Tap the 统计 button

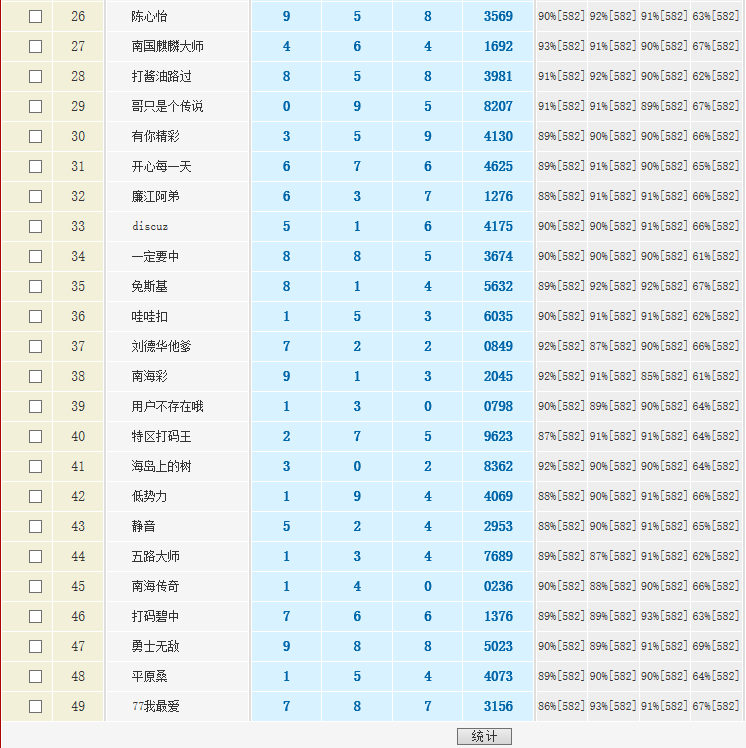pos(484,736)
